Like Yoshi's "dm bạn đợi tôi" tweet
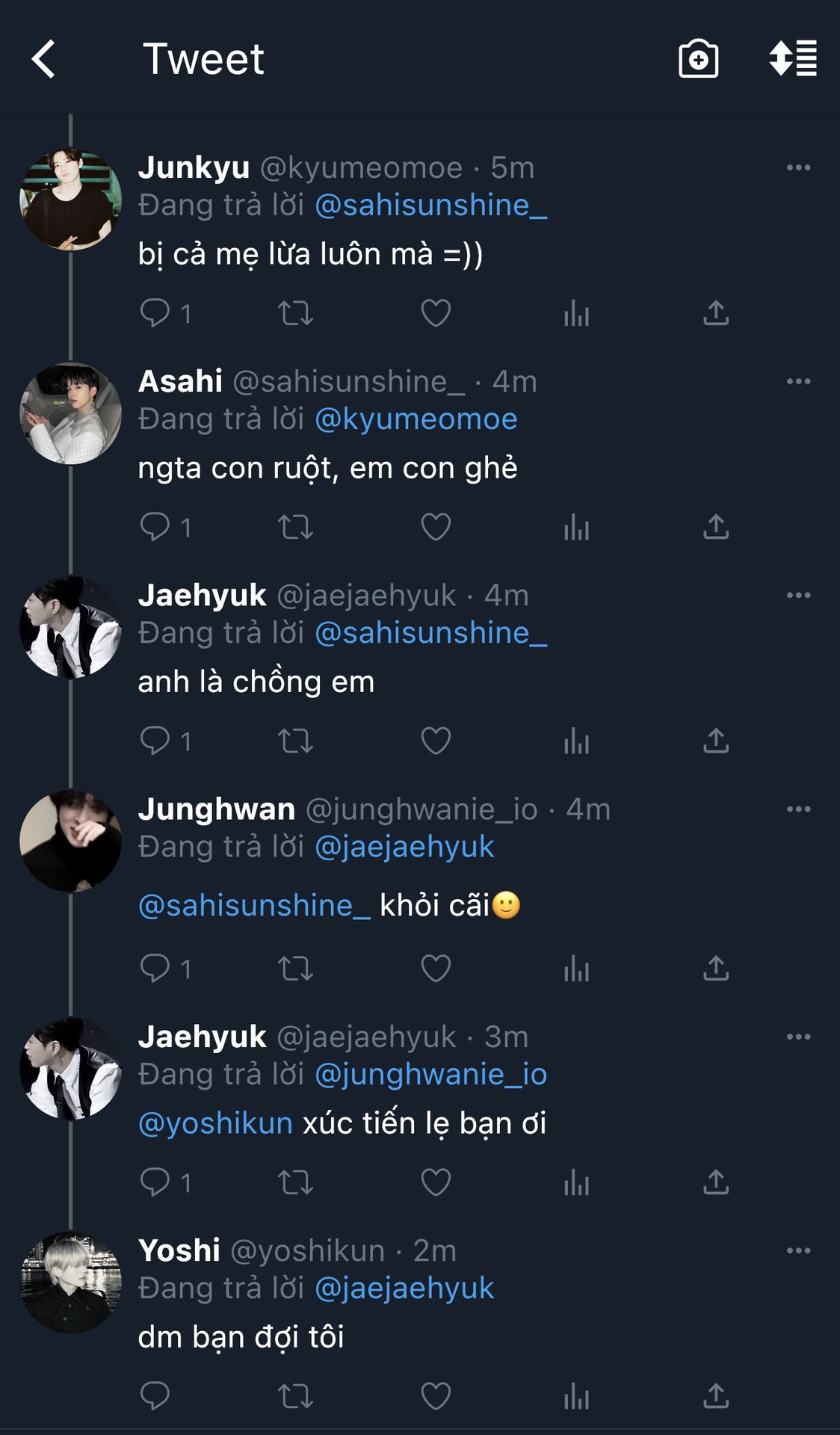 (x=436, y=1396)
